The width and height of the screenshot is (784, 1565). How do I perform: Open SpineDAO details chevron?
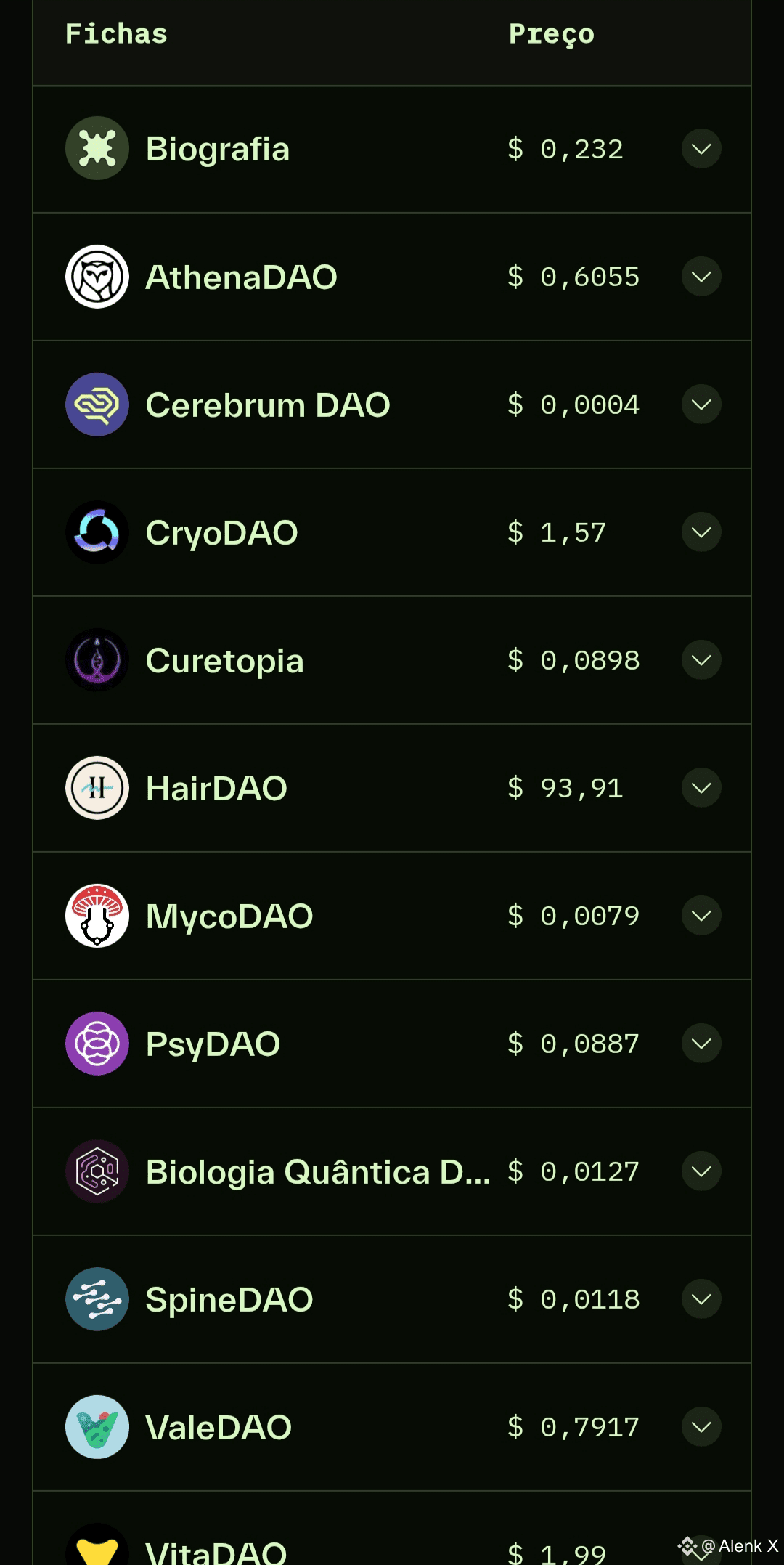[x=701, y=1299]
